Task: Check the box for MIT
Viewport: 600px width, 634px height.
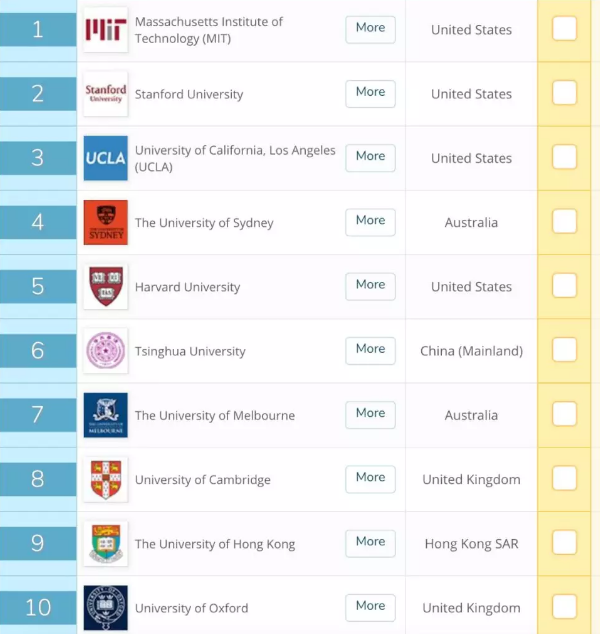Action: (564, 29)
